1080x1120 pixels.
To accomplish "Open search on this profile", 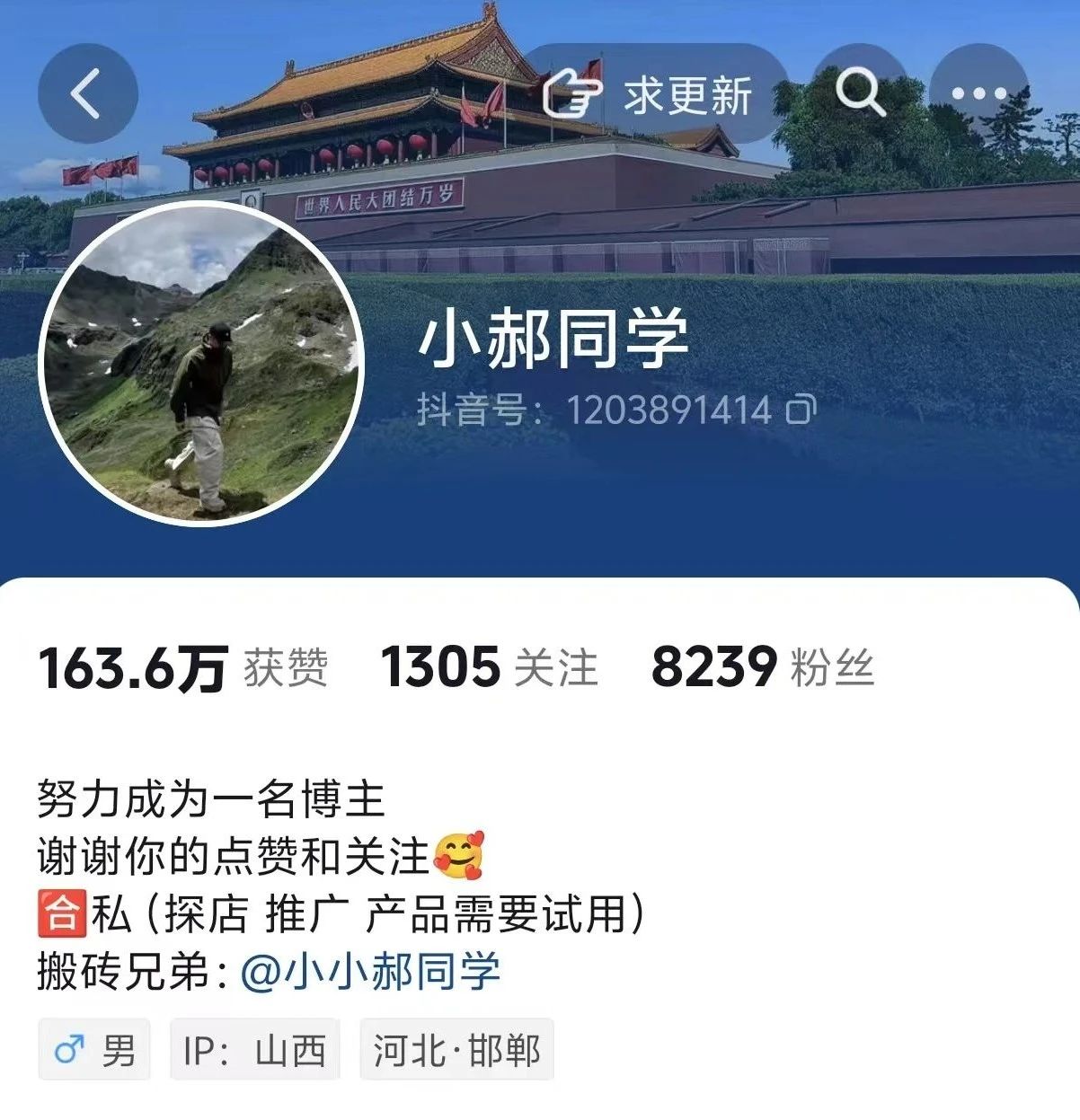I will [860, 93].
